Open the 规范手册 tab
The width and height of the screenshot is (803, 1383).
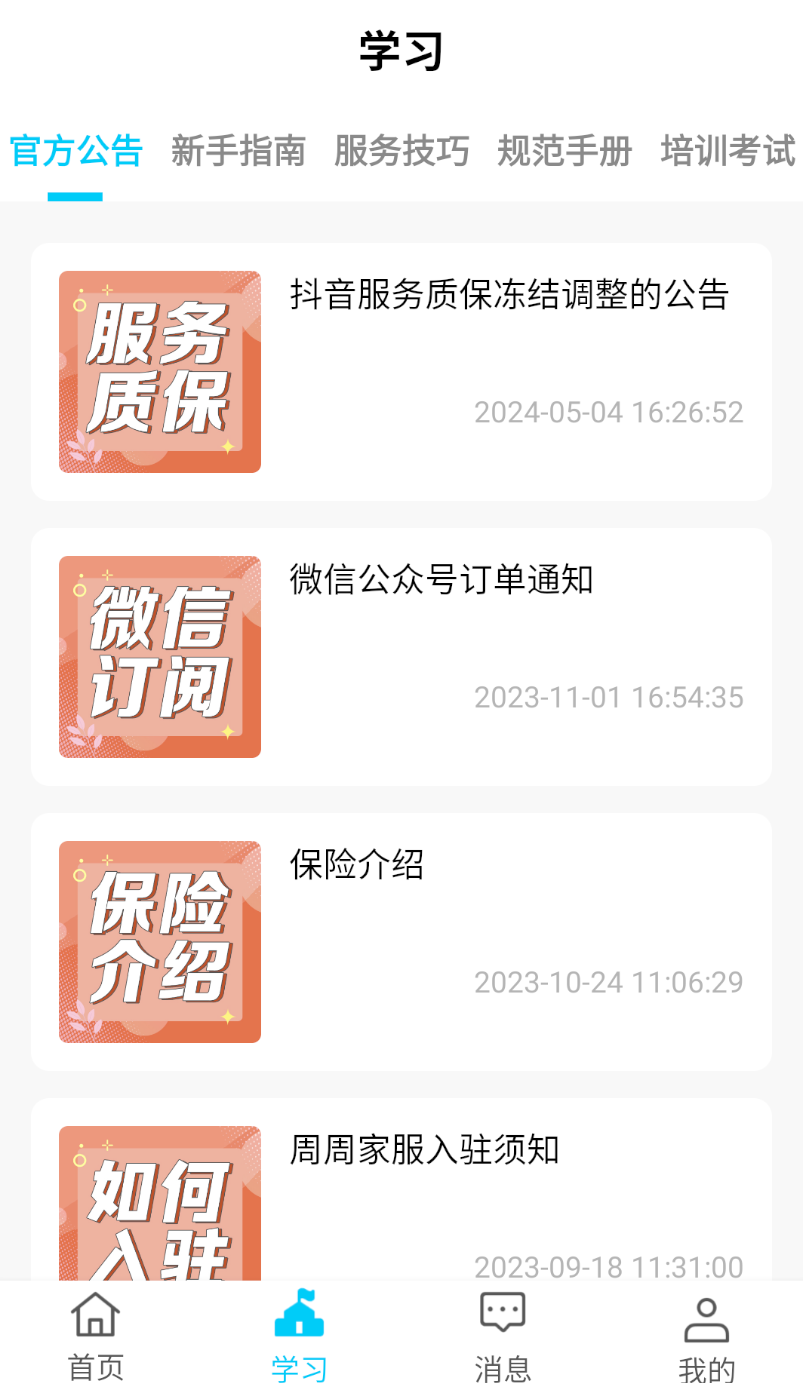tap(565, 151)
